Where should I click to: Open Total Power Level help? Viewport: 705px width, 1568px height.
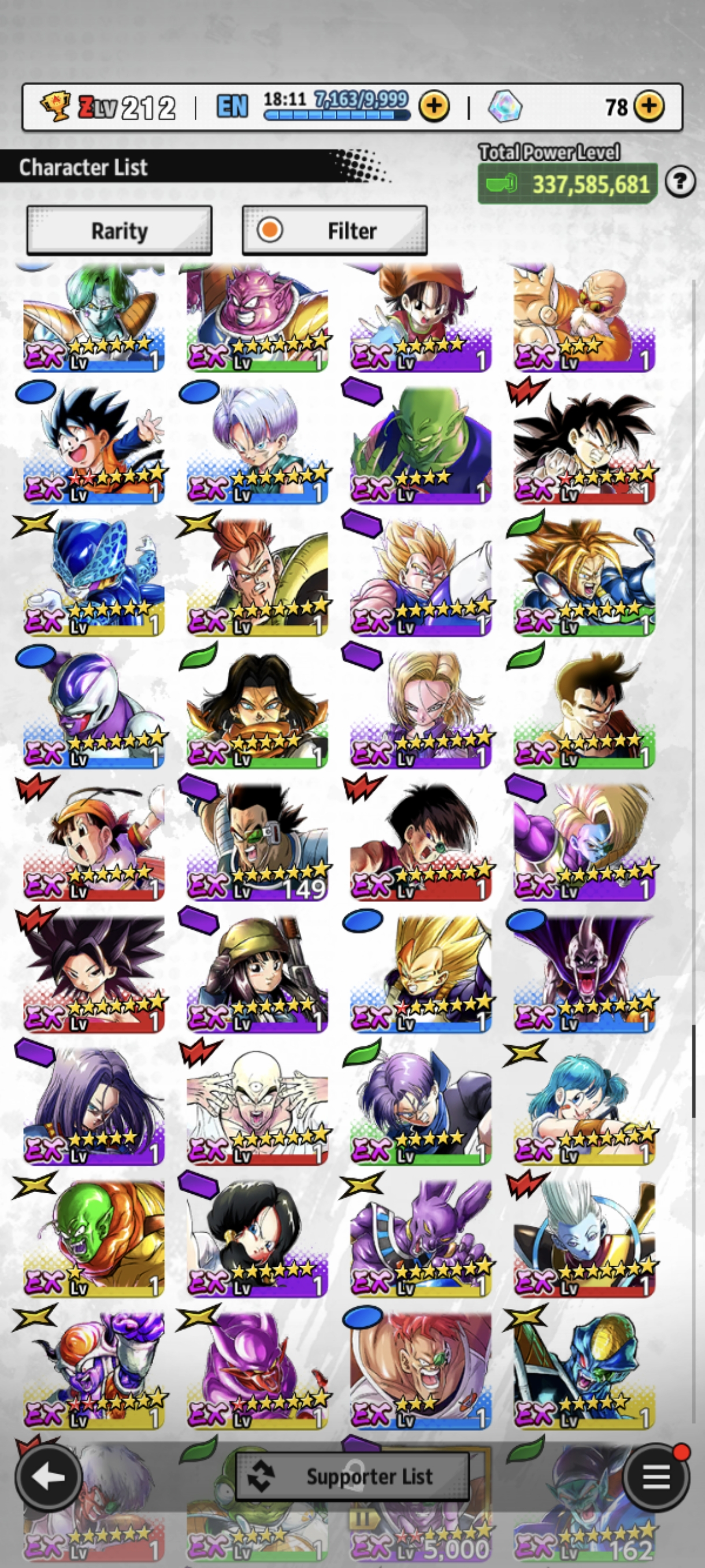(680, 182)
